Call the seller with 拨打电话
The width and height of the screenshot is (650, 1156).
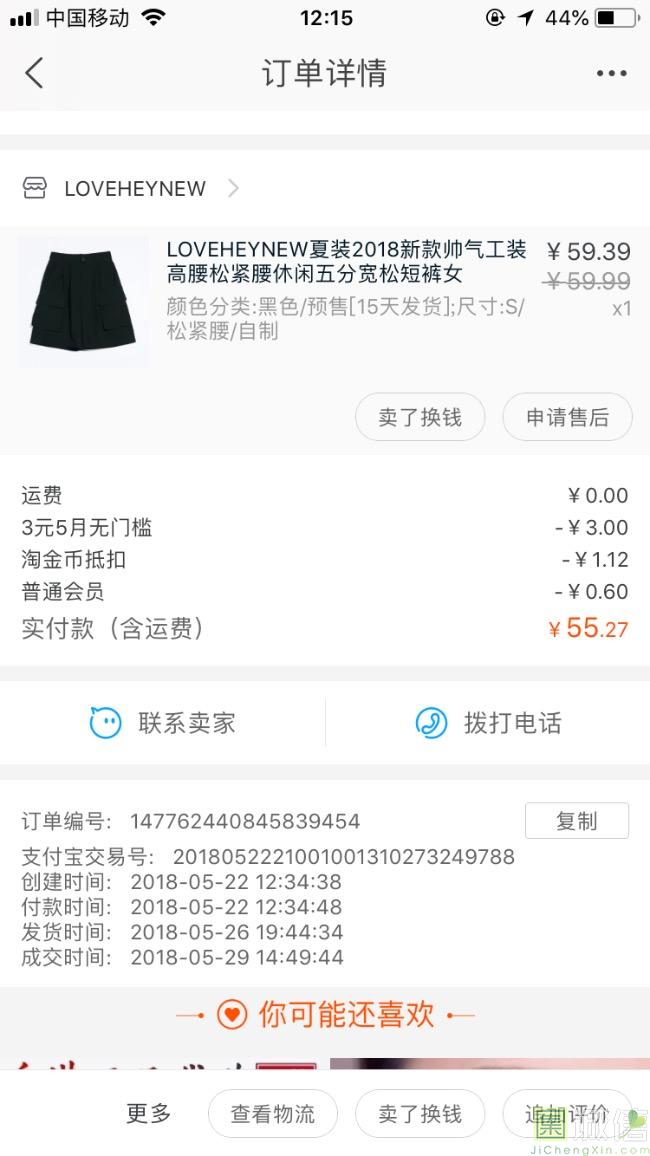click(488, 723)
